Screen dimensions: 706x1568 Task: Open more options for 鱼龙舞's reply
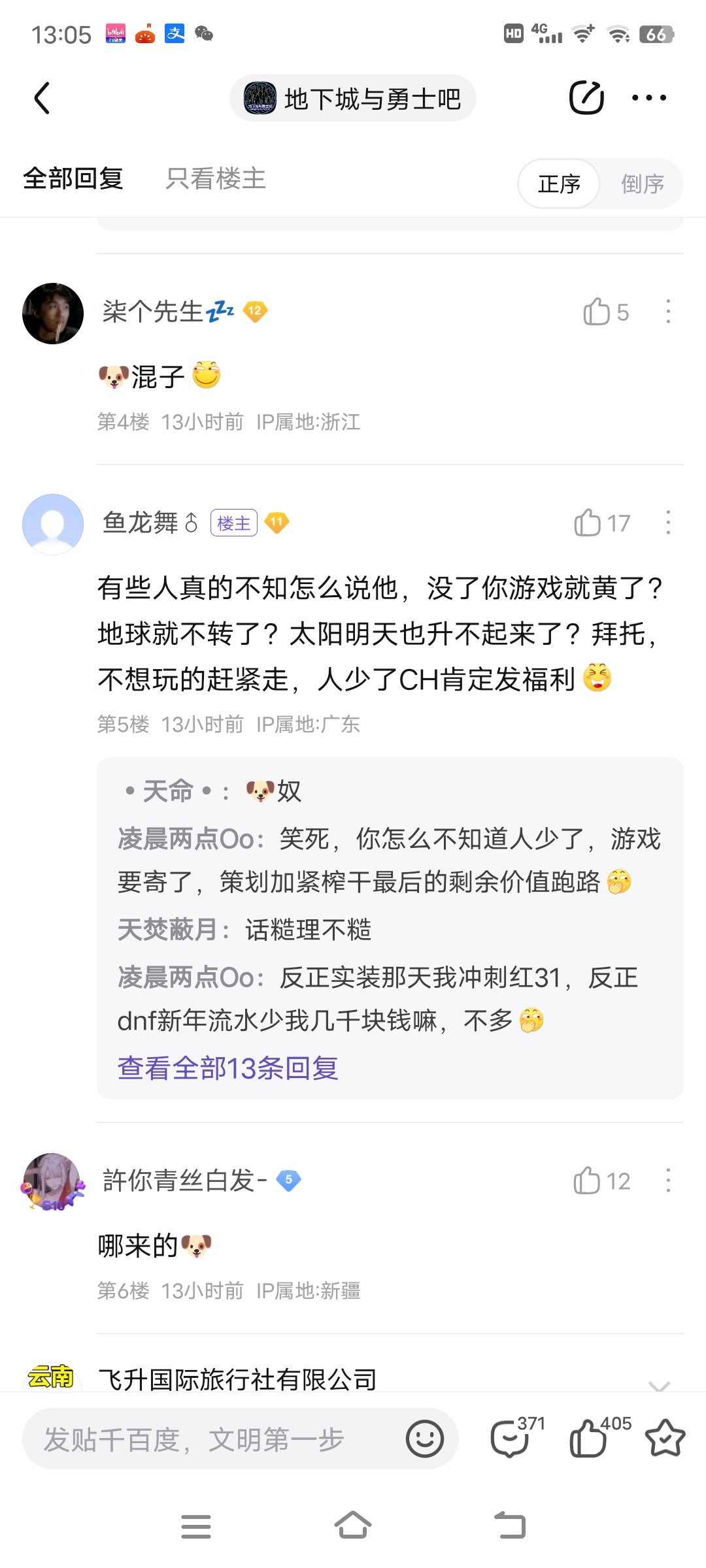(x=667, y=523)
